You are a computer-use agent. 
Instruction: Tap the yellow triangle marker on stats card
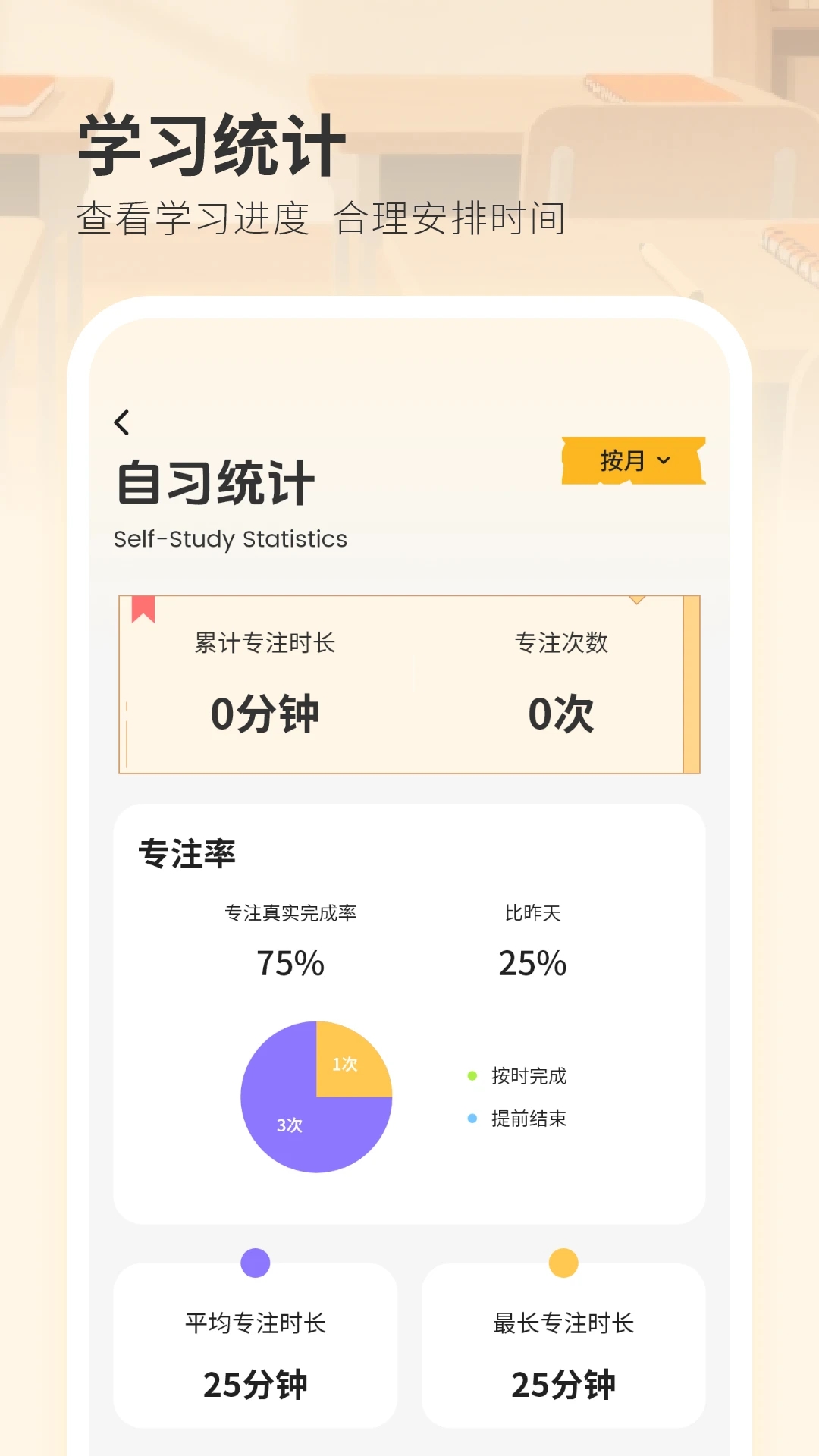(635, 601)
